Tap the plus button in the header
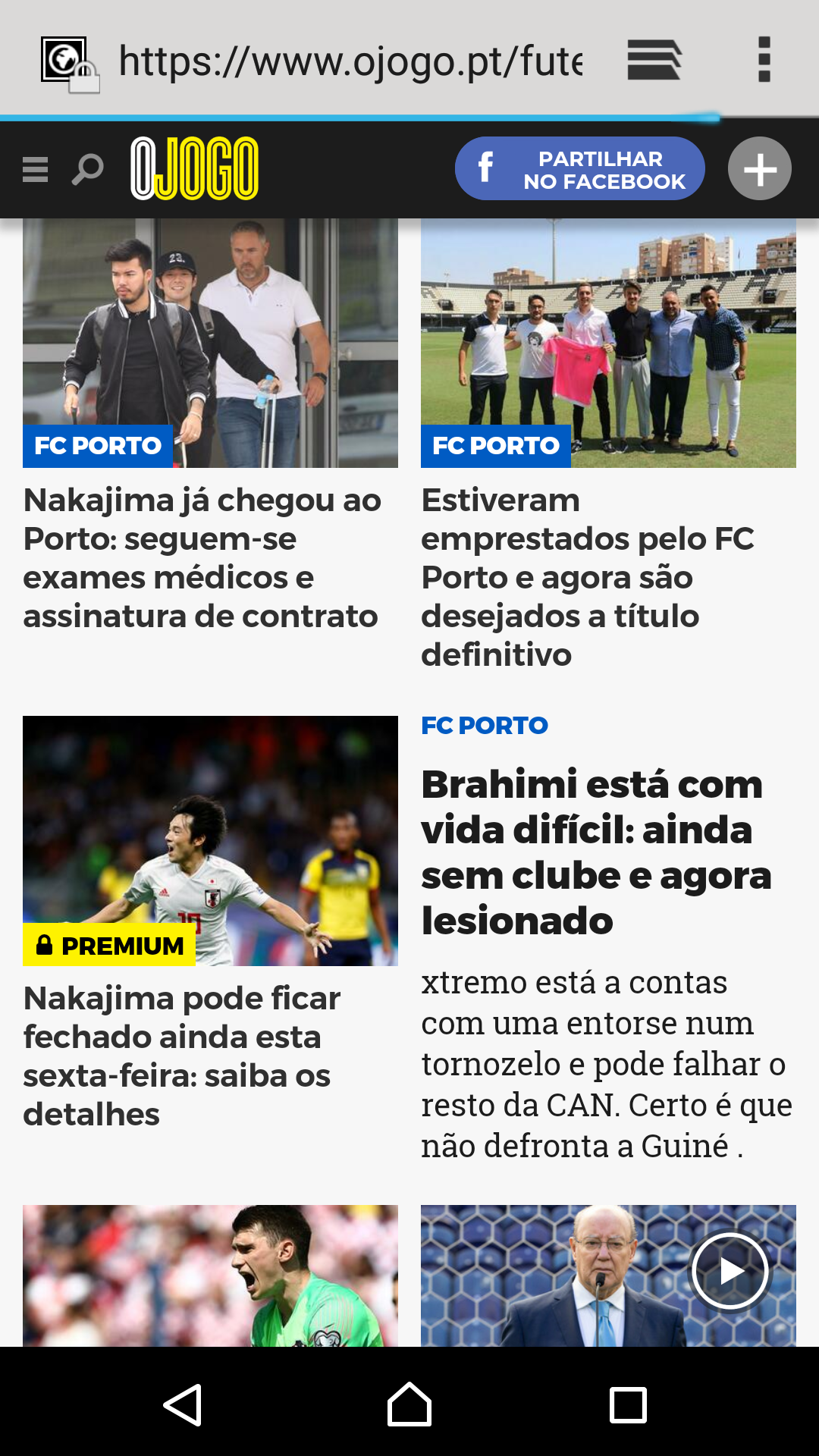This screenshot has width=819, height=1456. click(x=759, y=168)
